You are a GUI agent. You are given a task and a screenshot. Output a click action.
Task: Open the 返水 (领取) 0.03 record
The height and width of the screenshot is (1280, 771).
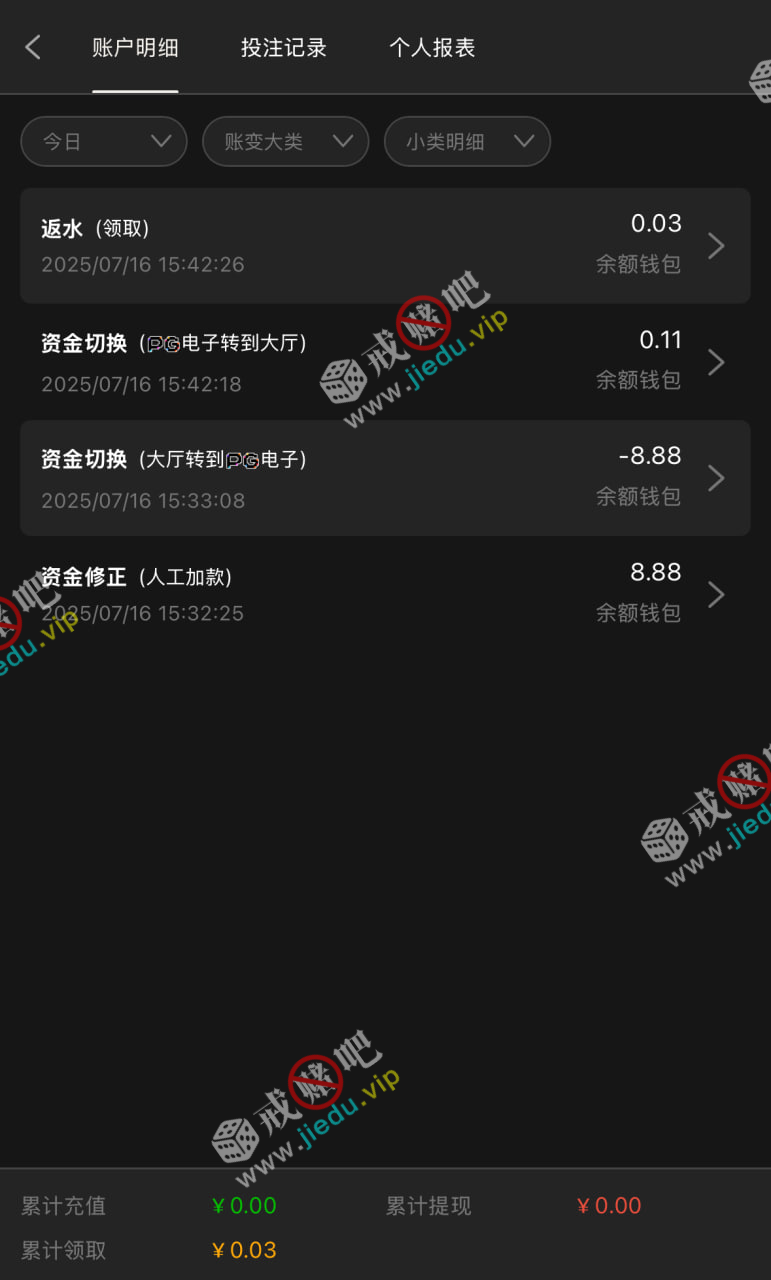[x=385, y=245]
